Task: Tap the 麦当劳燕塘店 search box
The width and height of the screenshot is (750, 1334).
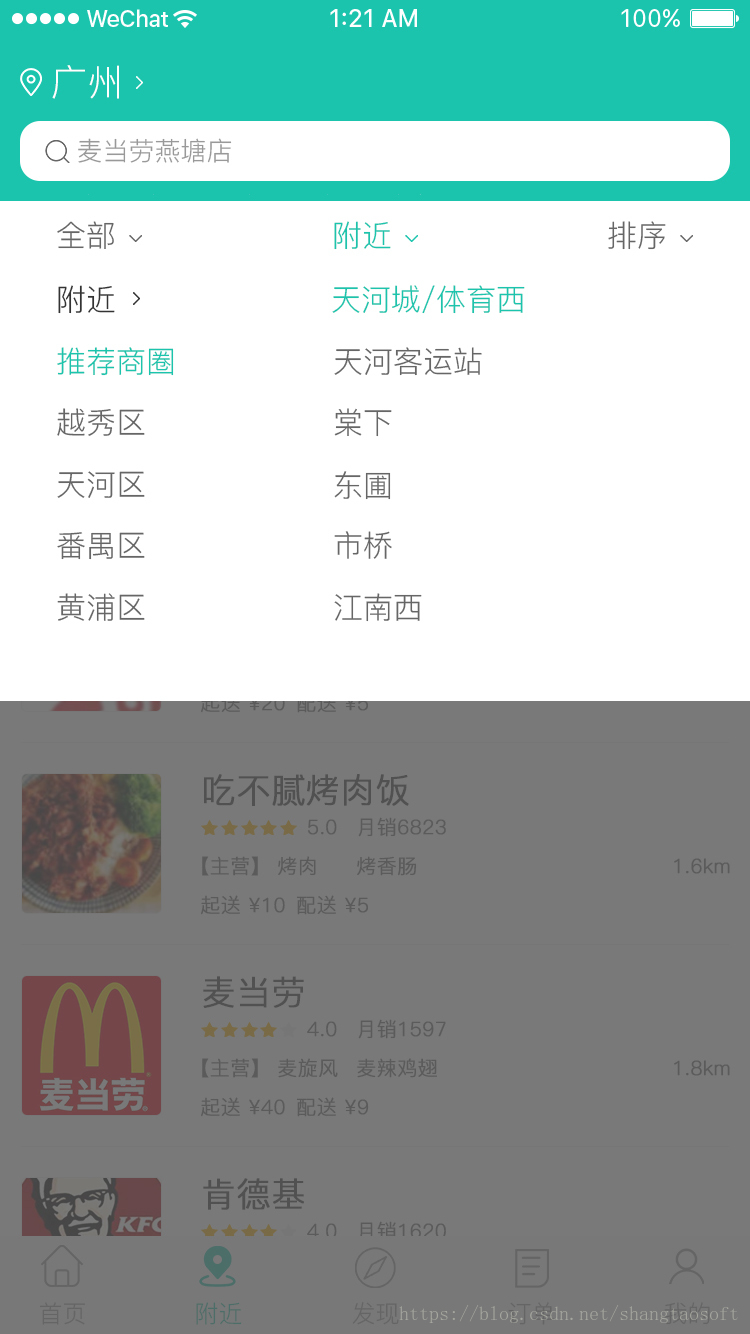Action: (x=375, y=151)
